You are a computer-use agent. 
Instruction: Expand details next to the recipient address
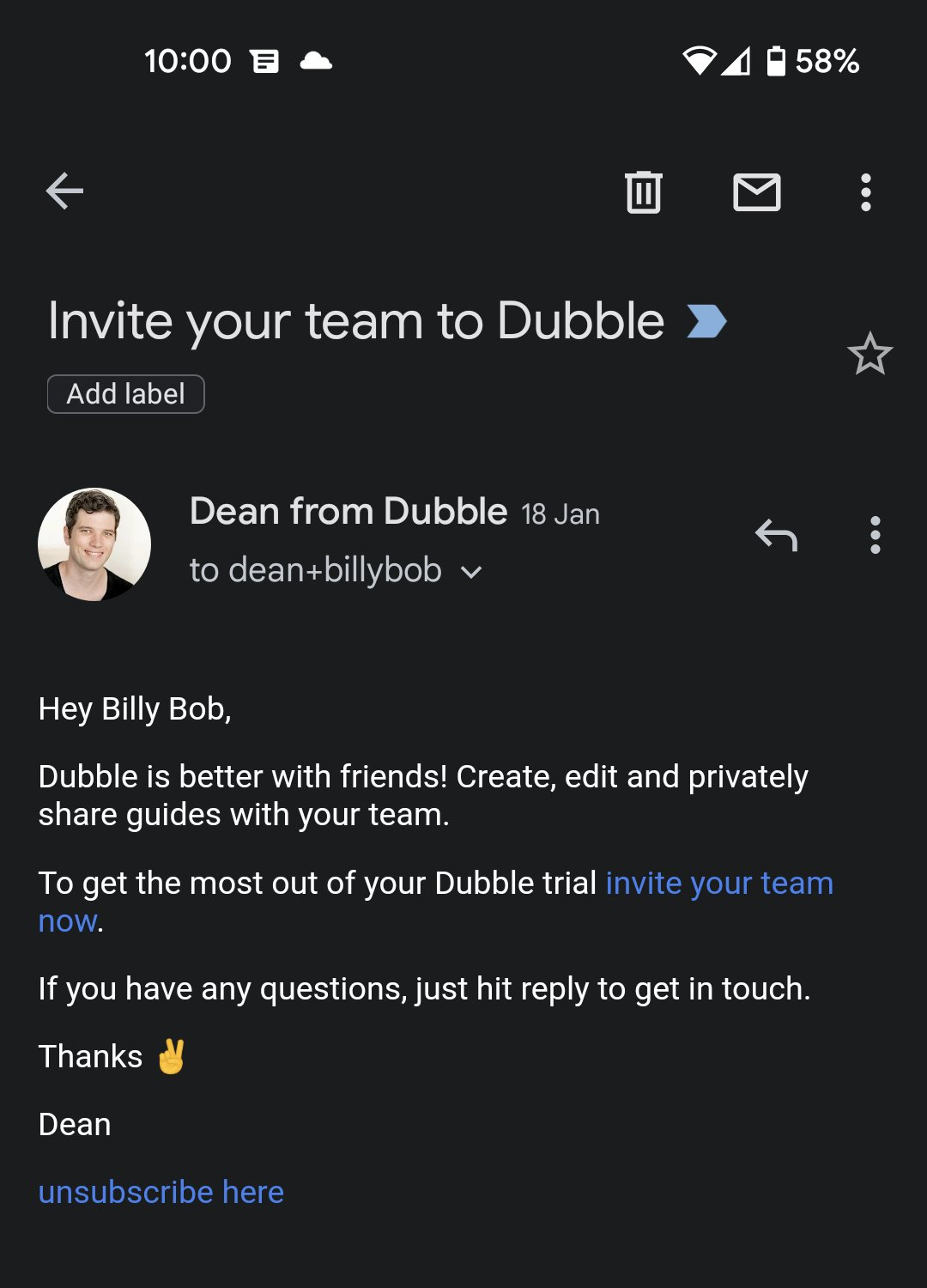click(x=470, y=570)
